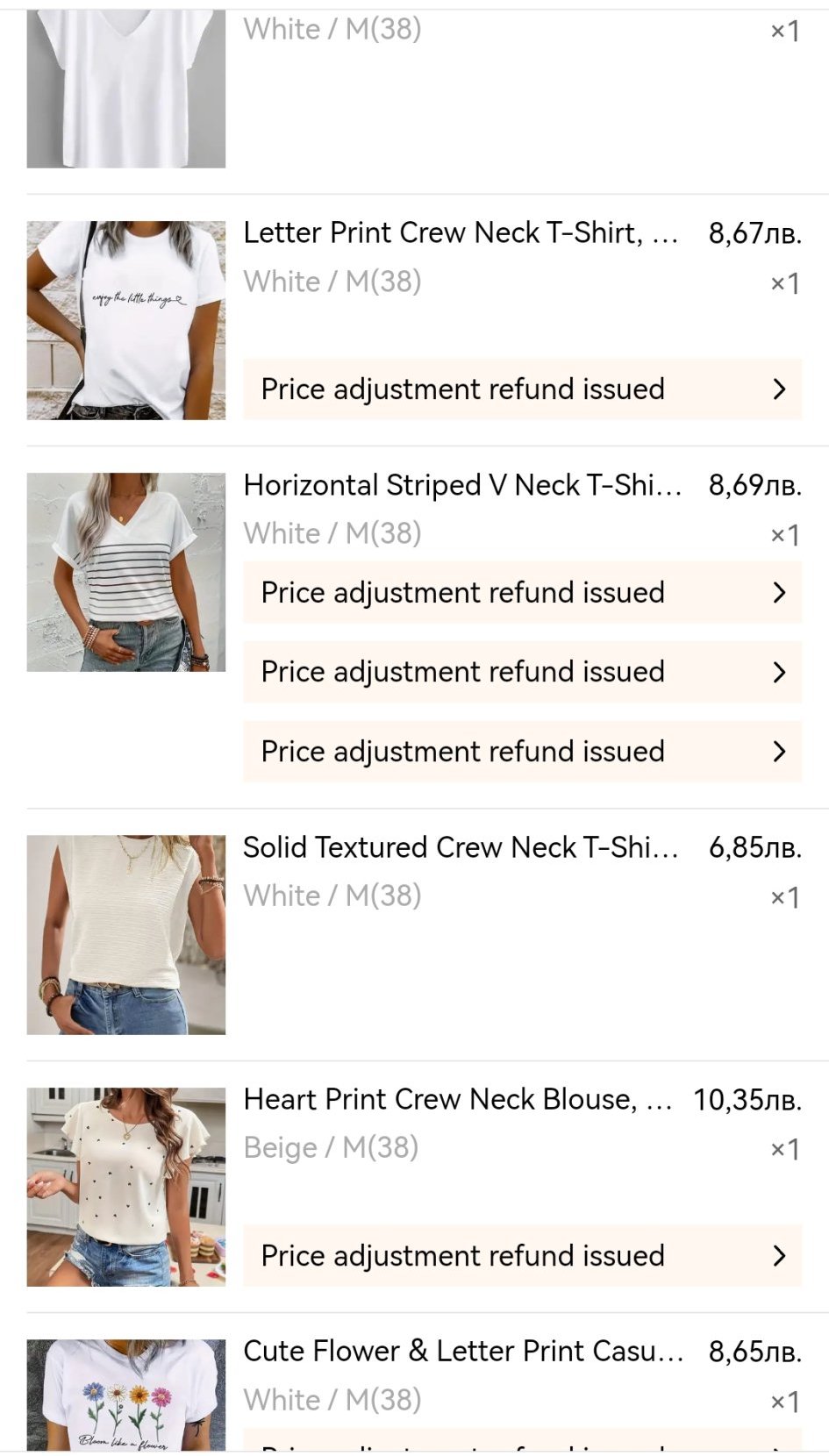The width and height of the screenshot is (829, 1456).
Task: Open the plain white V-neck shirt item
Action: tap(125, 88)
